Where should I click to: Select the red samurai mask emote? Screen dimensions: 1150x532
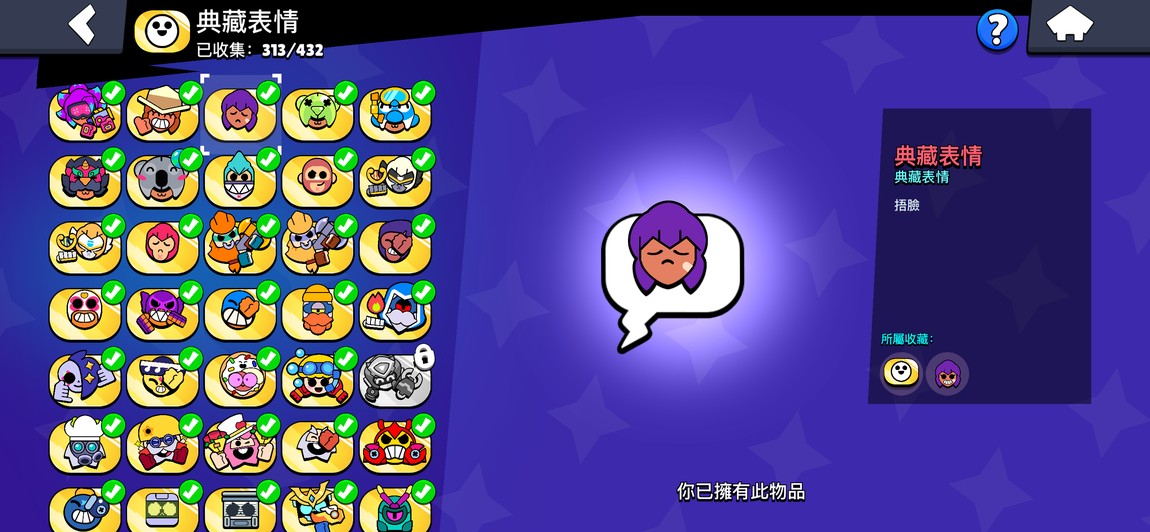point(395,445)
